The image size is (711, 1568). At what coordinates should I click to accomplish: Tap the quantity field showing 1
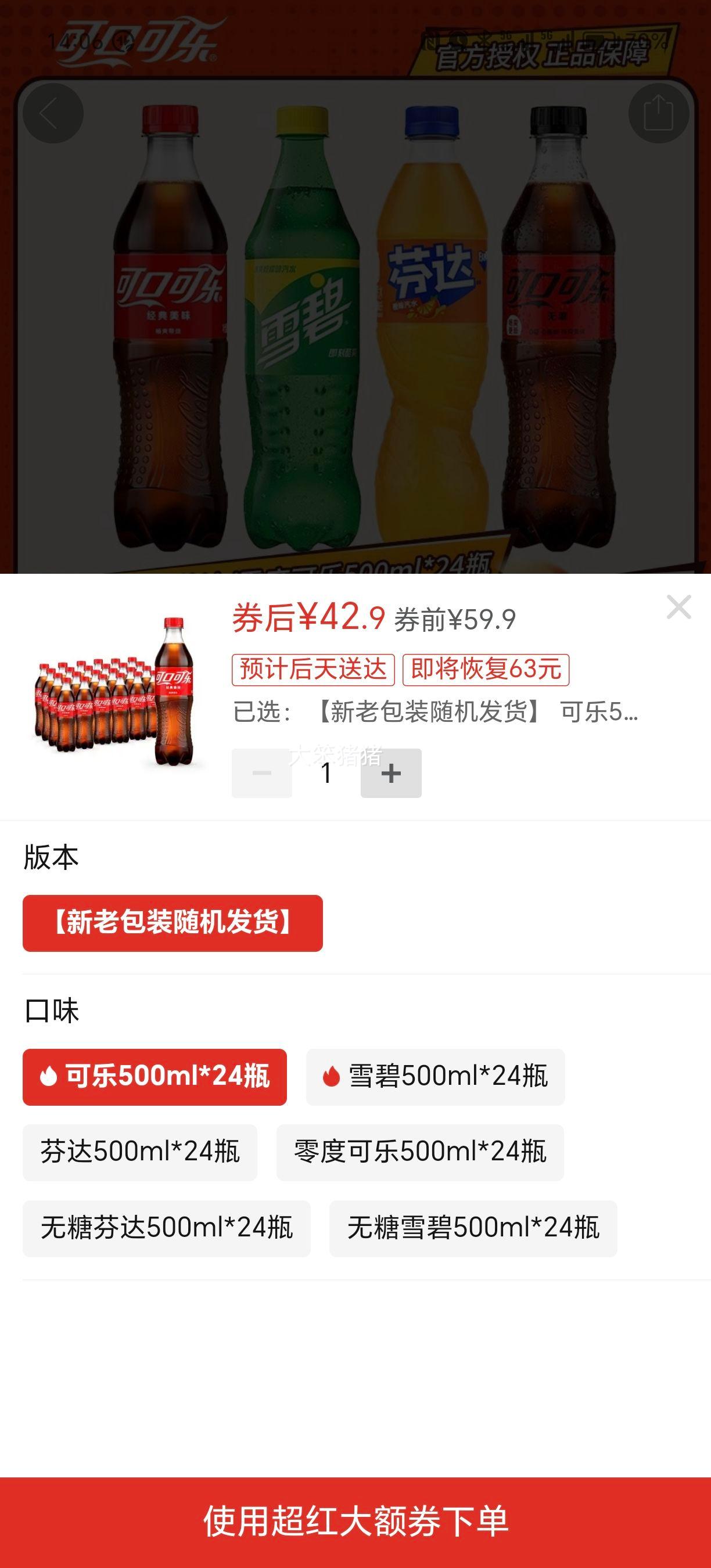(326, 774)
